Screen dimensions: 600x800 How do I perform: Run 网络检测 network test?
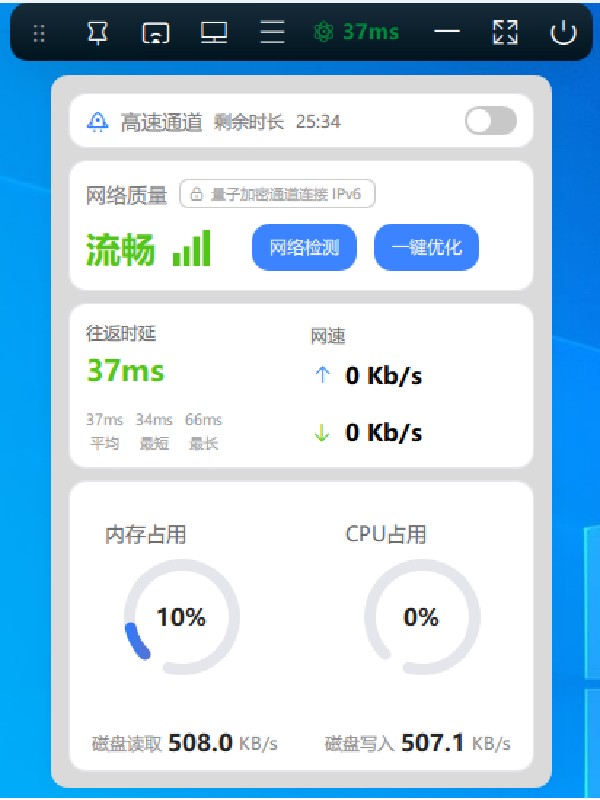pyautogui.click(x=304, y=248)
